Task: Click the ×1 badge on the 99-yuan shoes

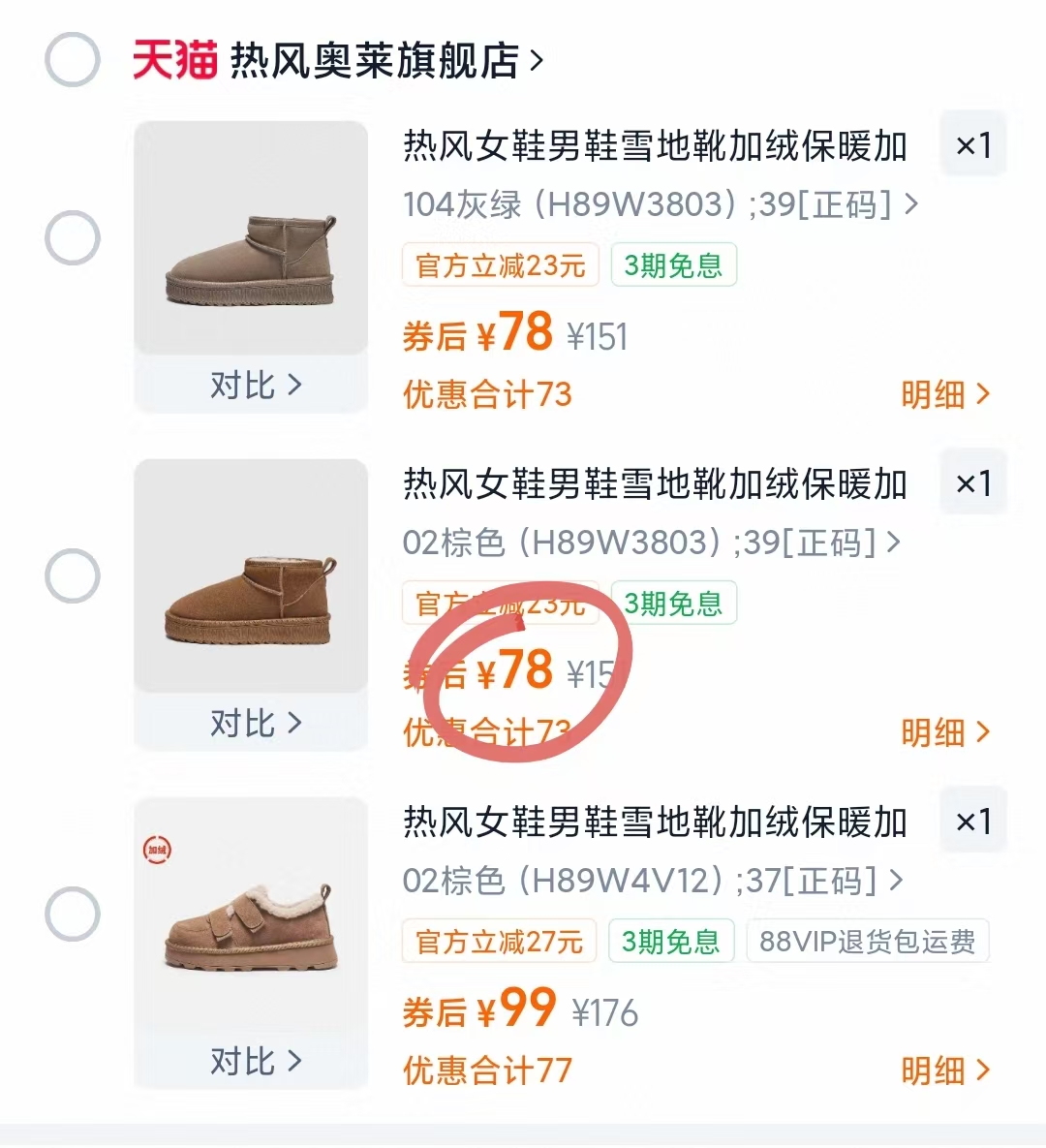Action: (973, 821)
